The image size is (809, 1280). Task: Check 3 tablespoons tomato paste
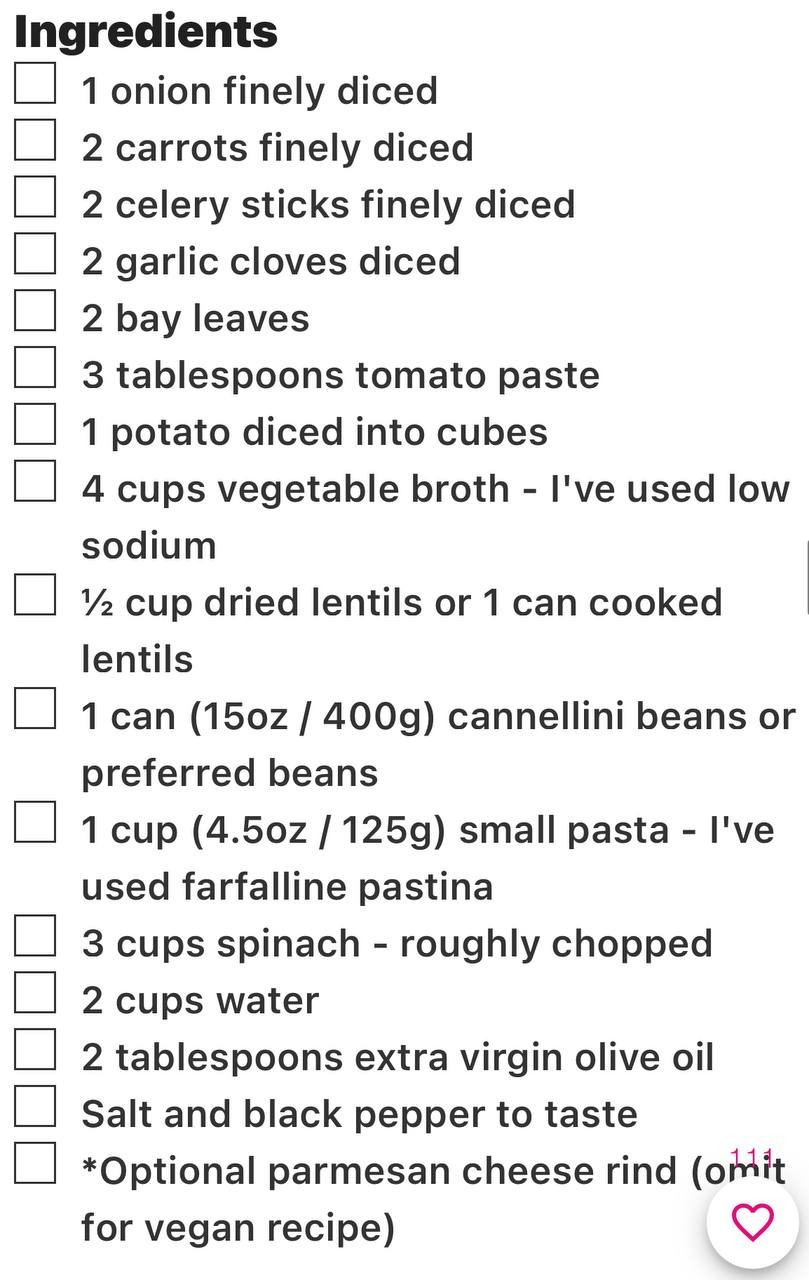coord(35,368)
